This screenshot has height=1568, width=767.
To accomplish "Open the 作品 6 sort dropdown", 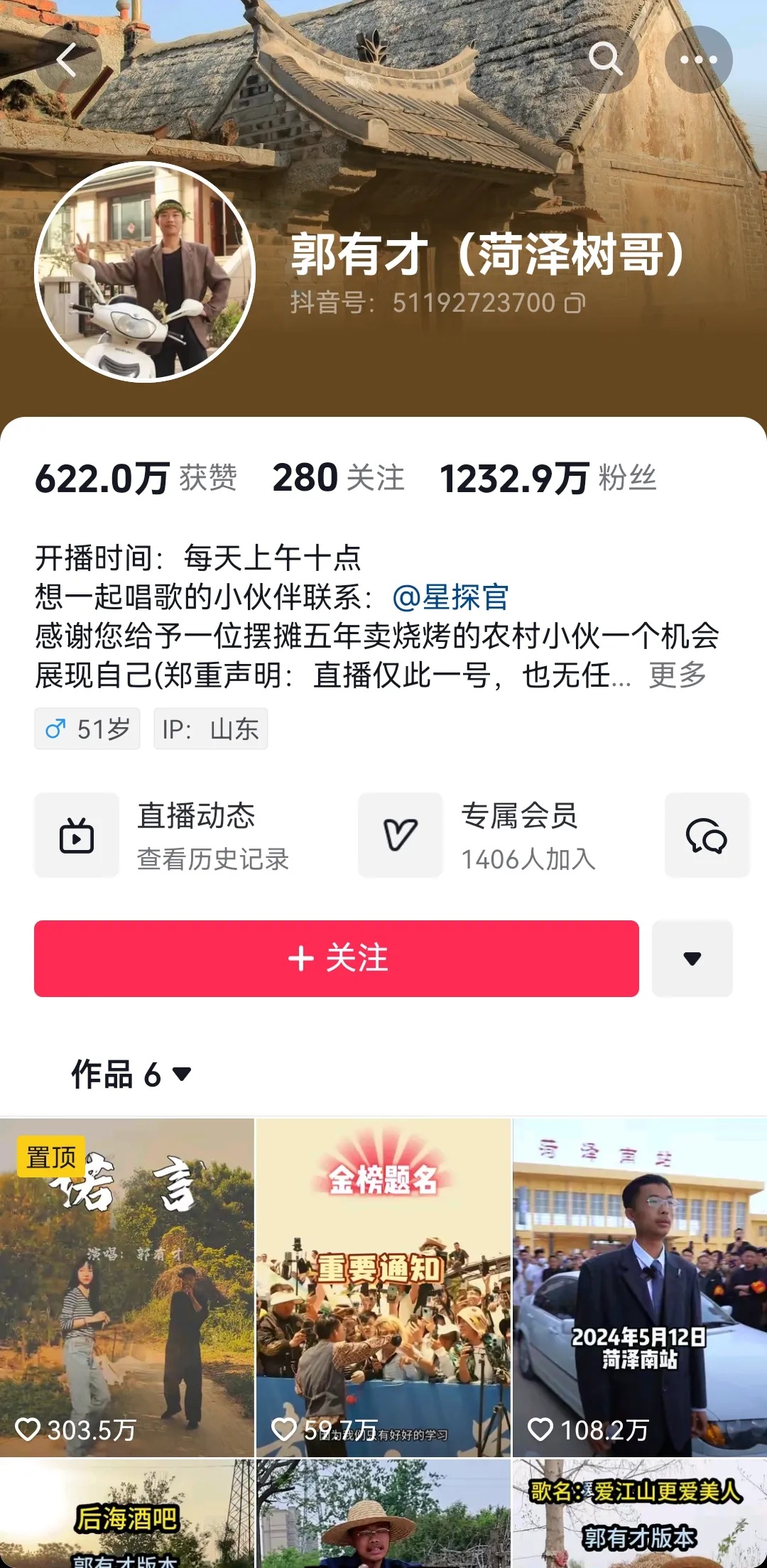I will pyautogui.click(x=132, y=1074).
